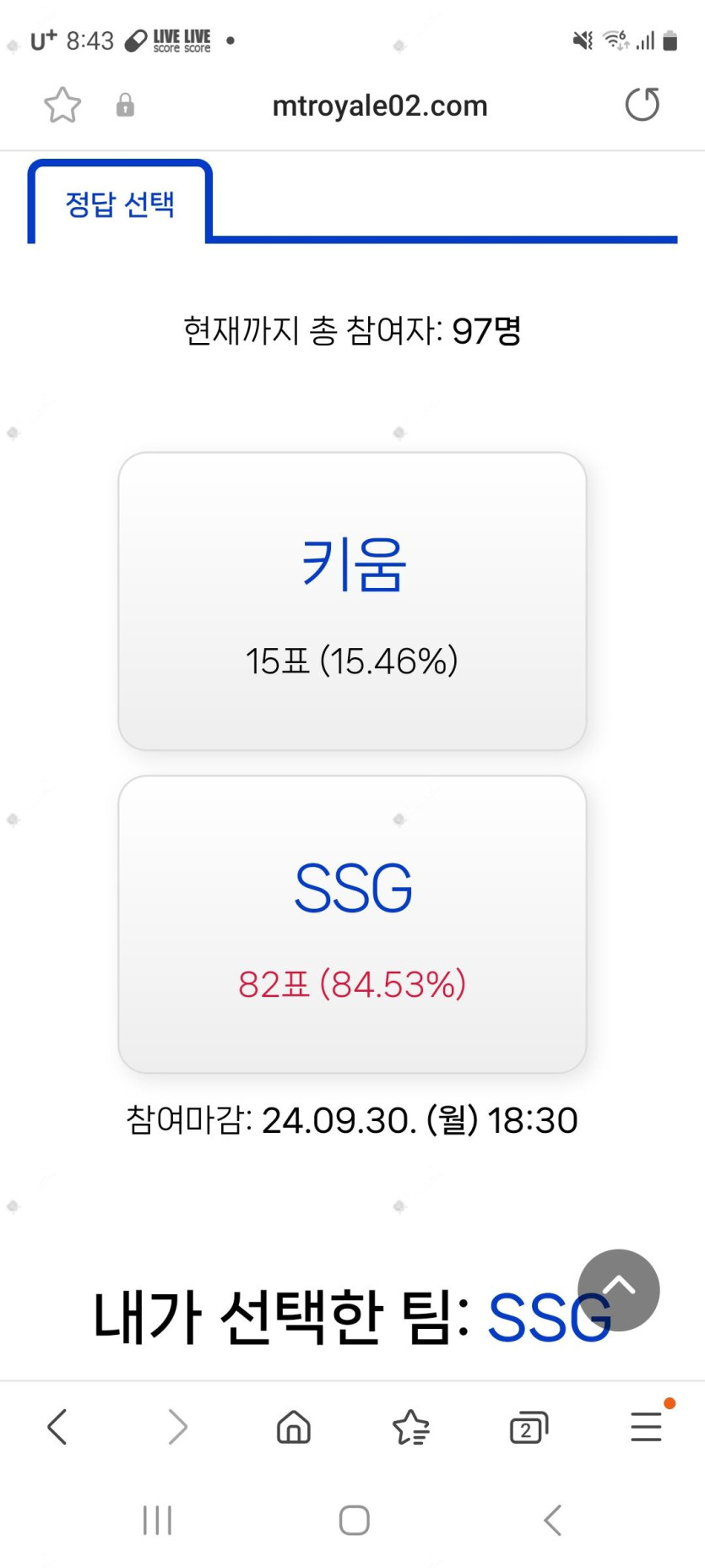705x1568 pixels.
Task: Vote for 키움 team card
Action: click(x=352, y=601)
